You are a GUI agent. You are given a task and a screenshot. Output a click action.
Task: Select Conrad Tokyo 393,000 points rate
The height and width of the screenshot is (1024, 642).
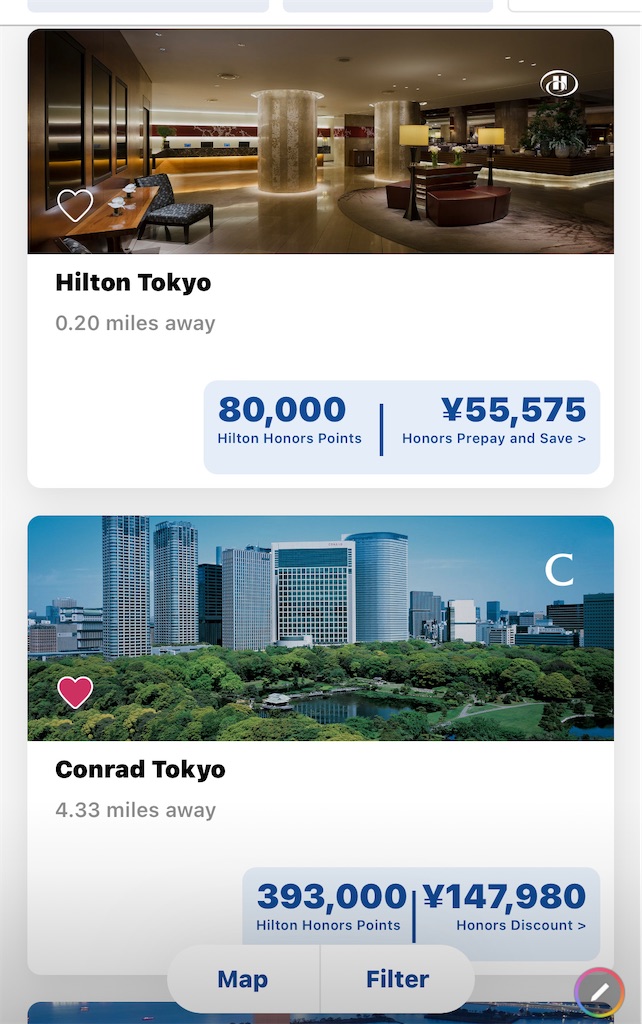[x=330, y=905]
